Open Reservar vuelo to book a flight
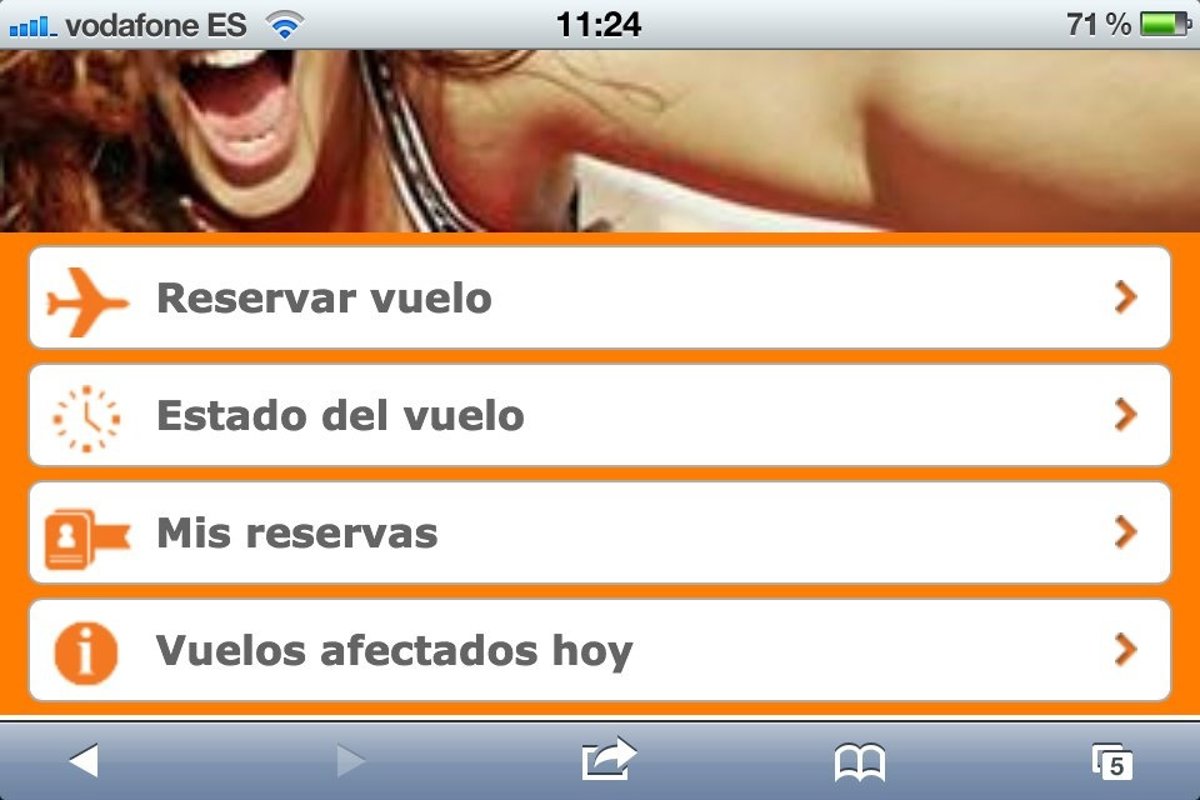Screen dimensions: 1200x800 pos(598,298)
